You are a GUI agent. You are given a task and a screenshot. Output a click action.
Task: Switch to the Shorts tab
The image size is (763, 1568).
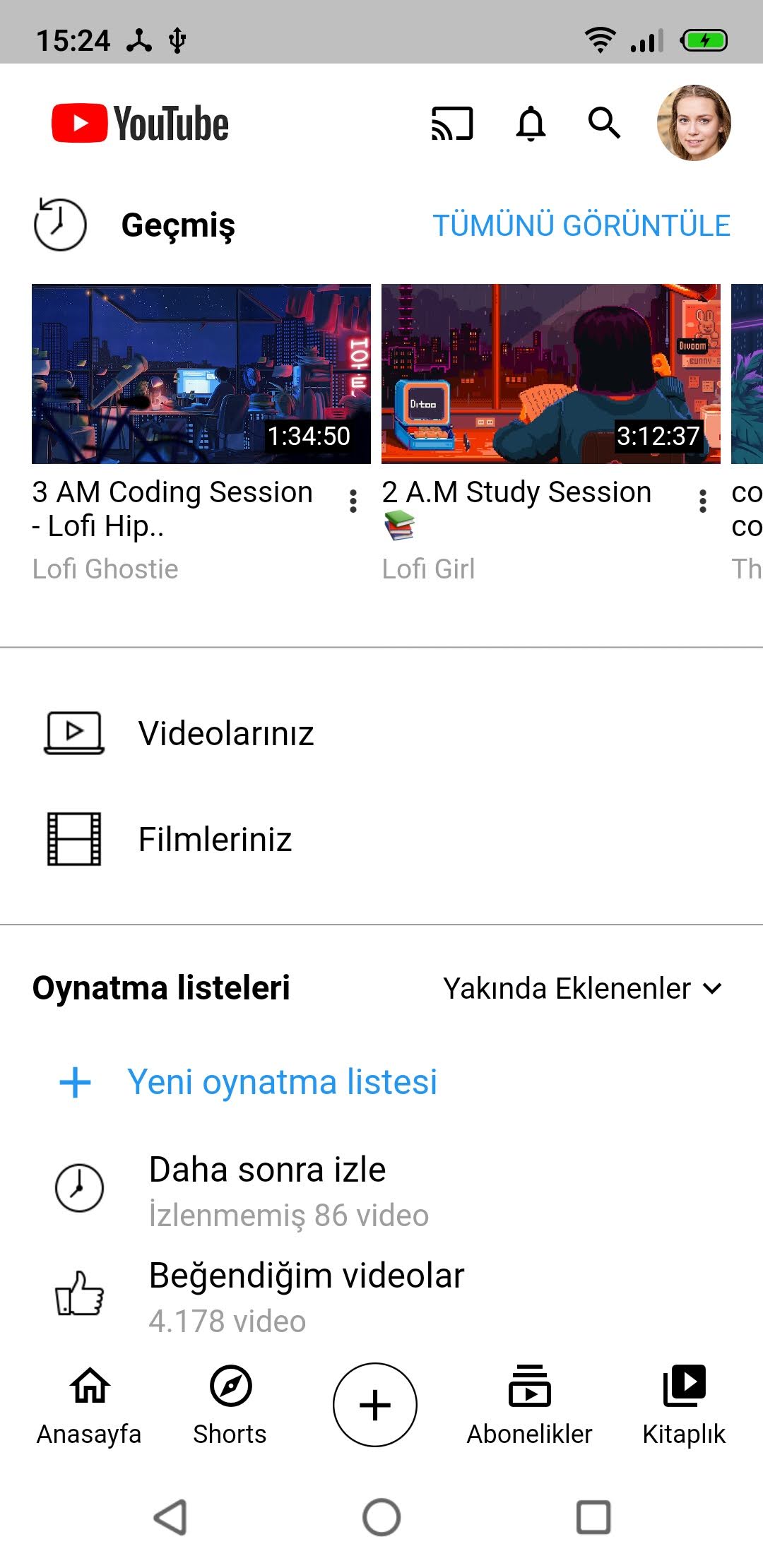[x=230, y=1406]
